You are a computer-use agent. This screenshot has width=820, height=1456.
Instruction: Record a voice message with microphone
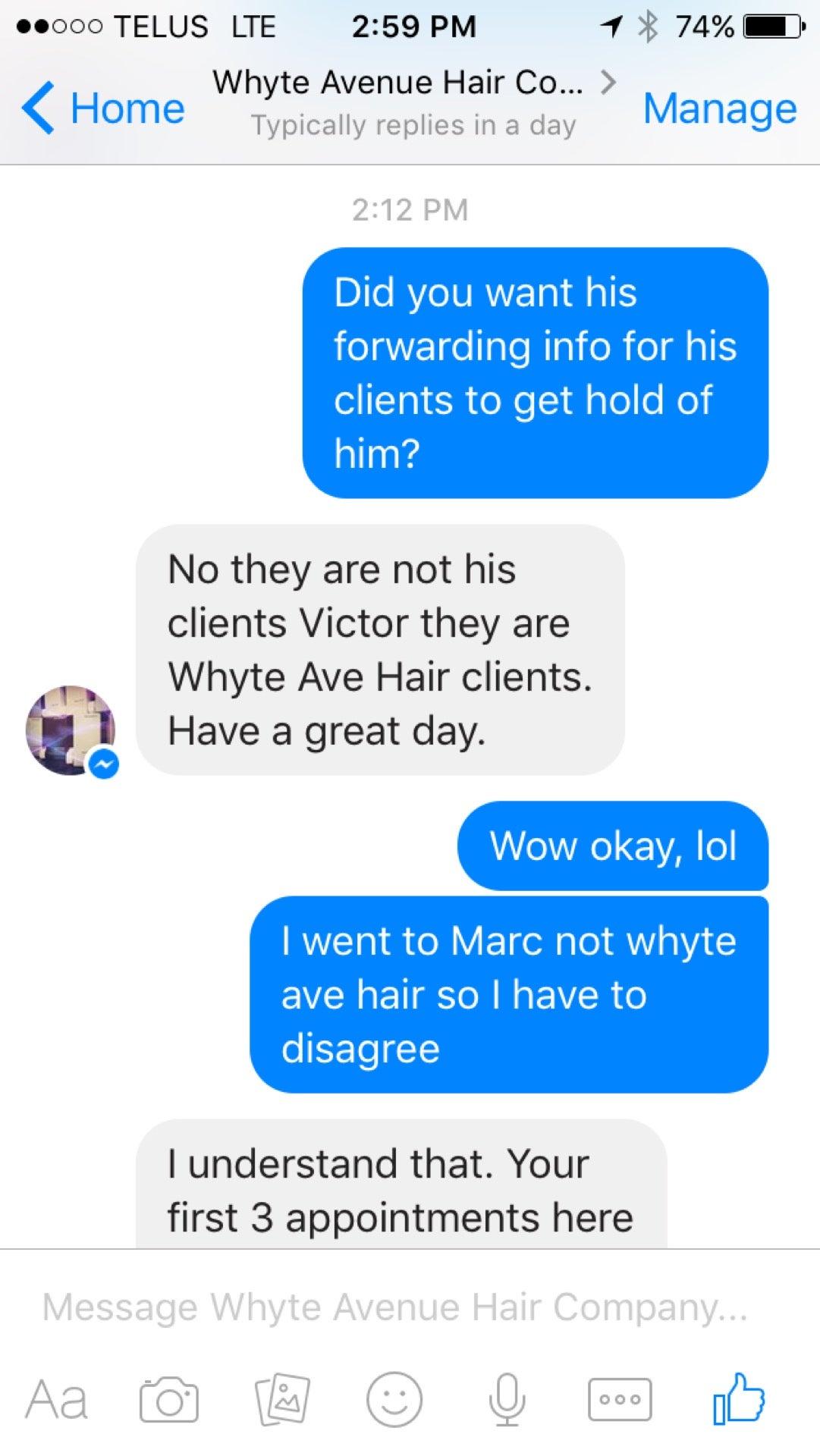(x=507, y=1399)
